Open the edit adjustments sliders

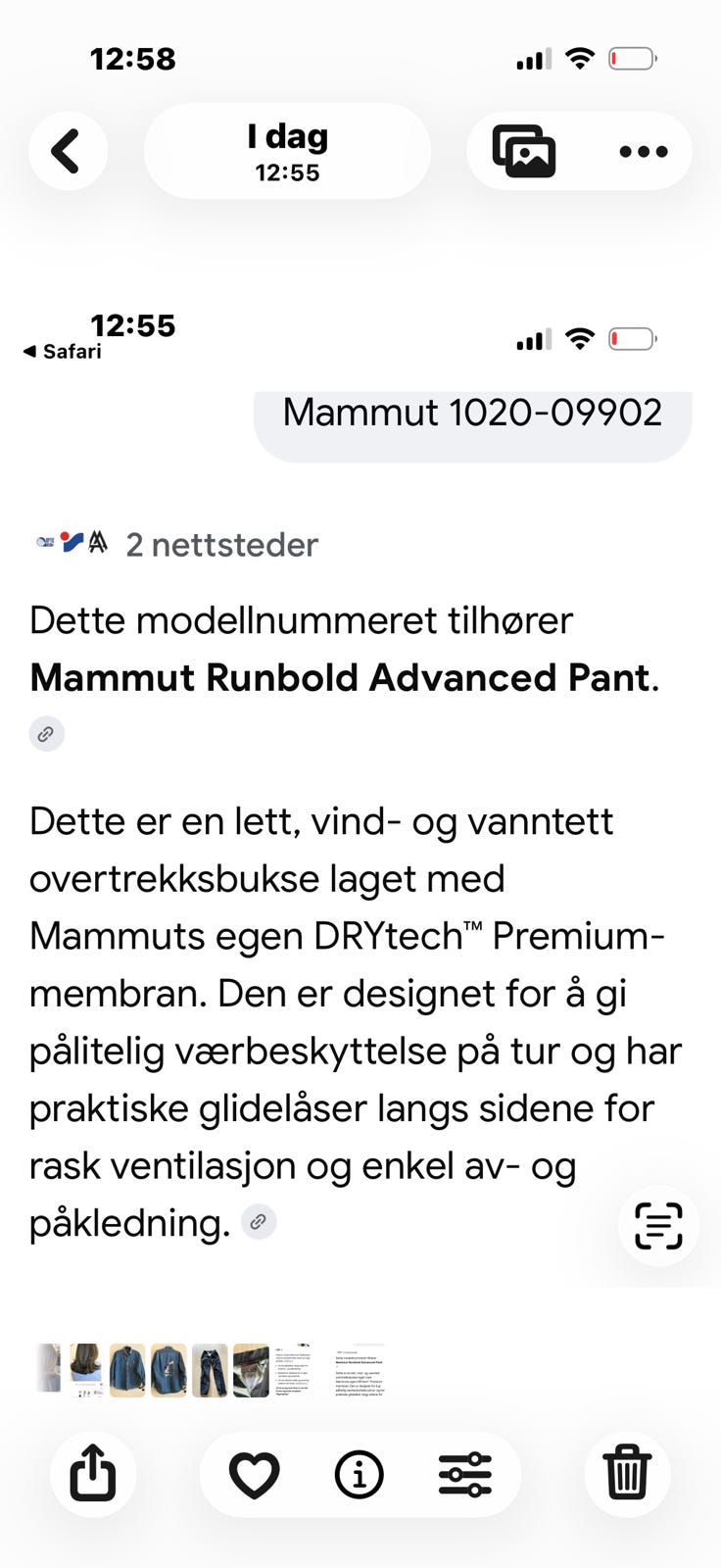[465, 1474]
